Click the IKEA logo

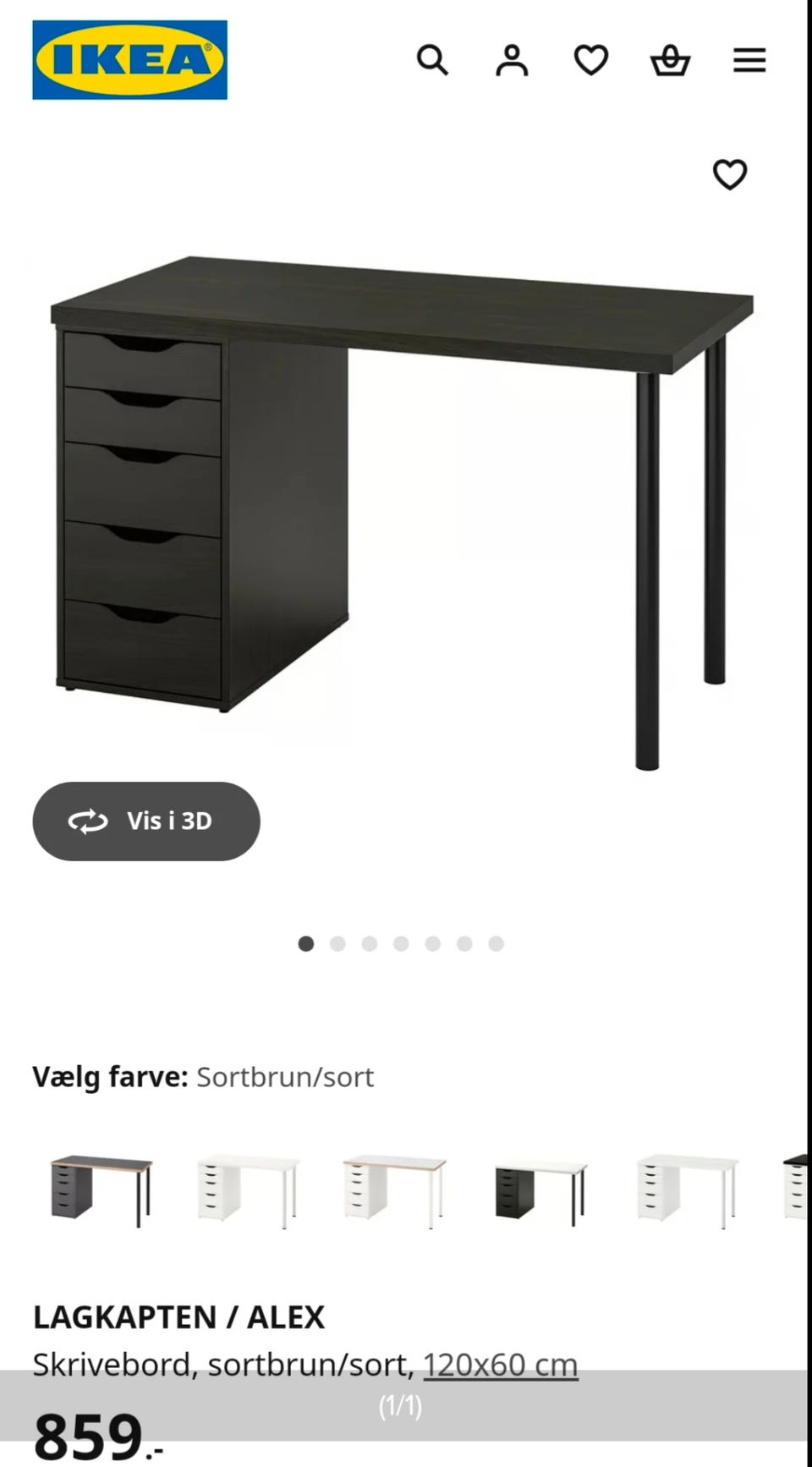click(127, 60)
